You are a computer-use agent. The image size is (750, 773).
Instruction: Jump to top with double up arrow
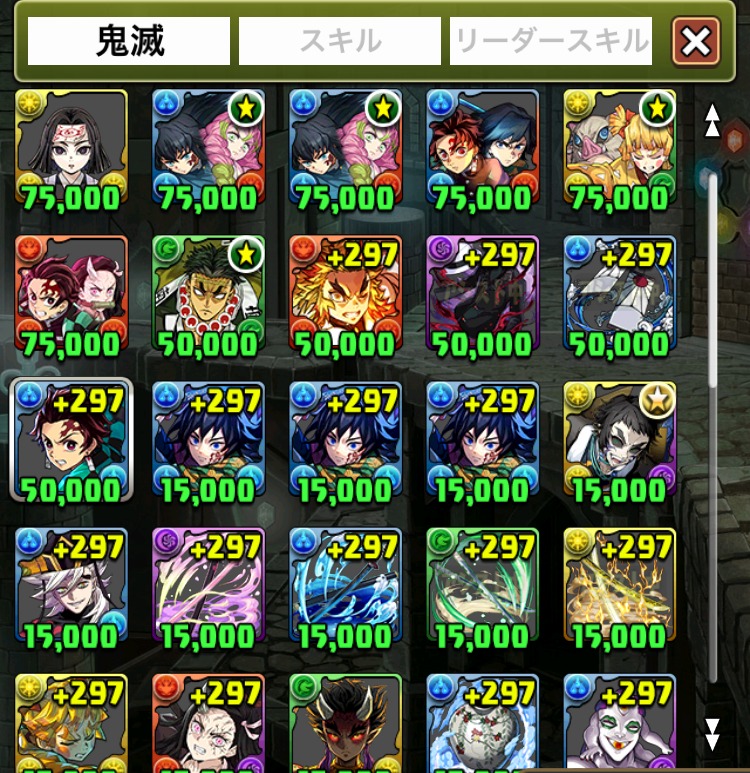click(711, 121)
